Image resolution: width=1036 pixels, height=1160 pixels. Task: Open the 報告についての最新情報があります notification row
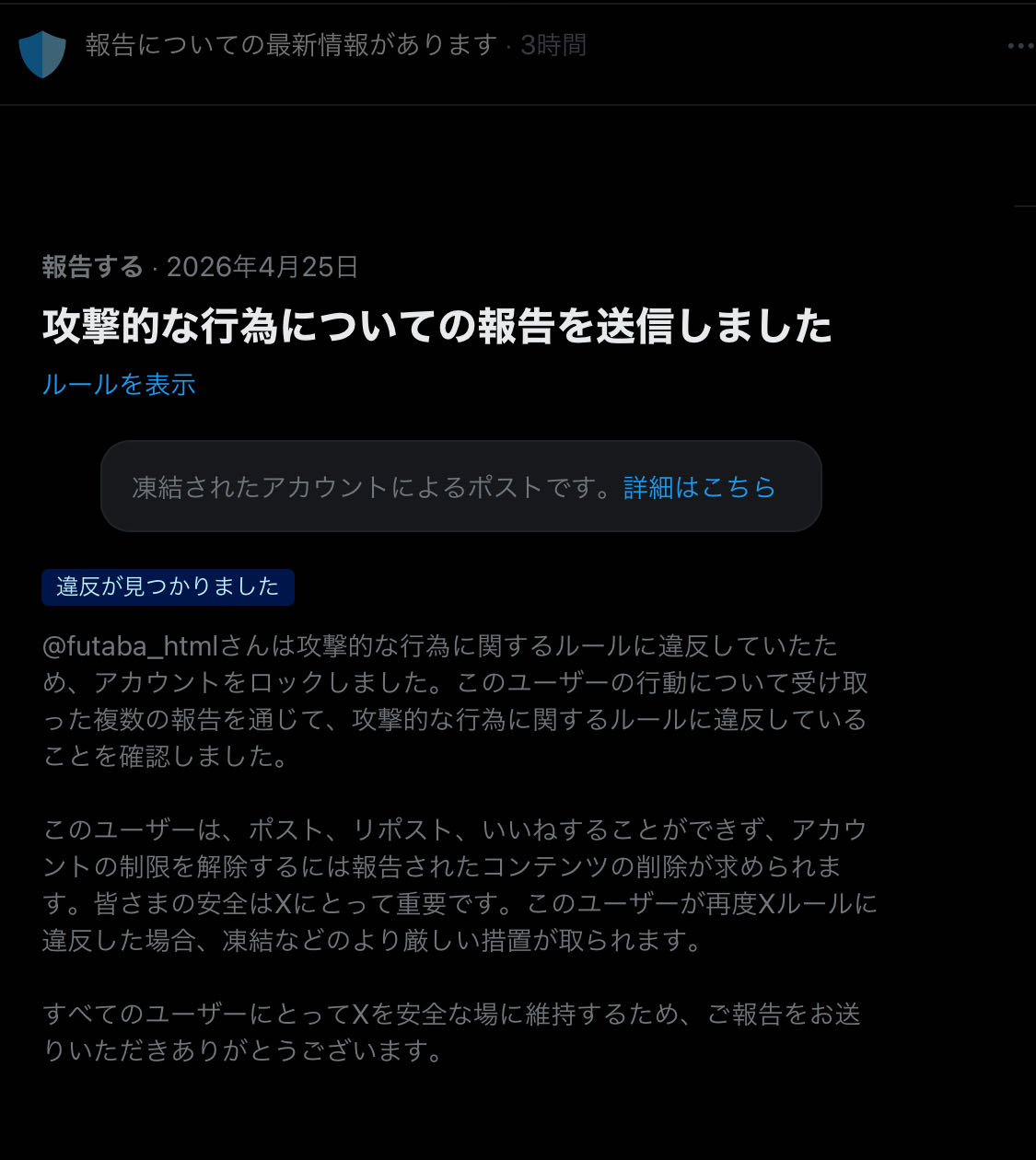click(518, 53)
